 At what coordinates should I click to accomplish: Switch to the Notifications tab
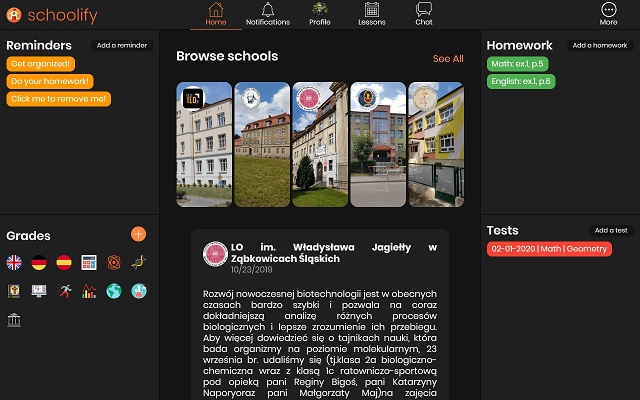click(x=267, y=14)
